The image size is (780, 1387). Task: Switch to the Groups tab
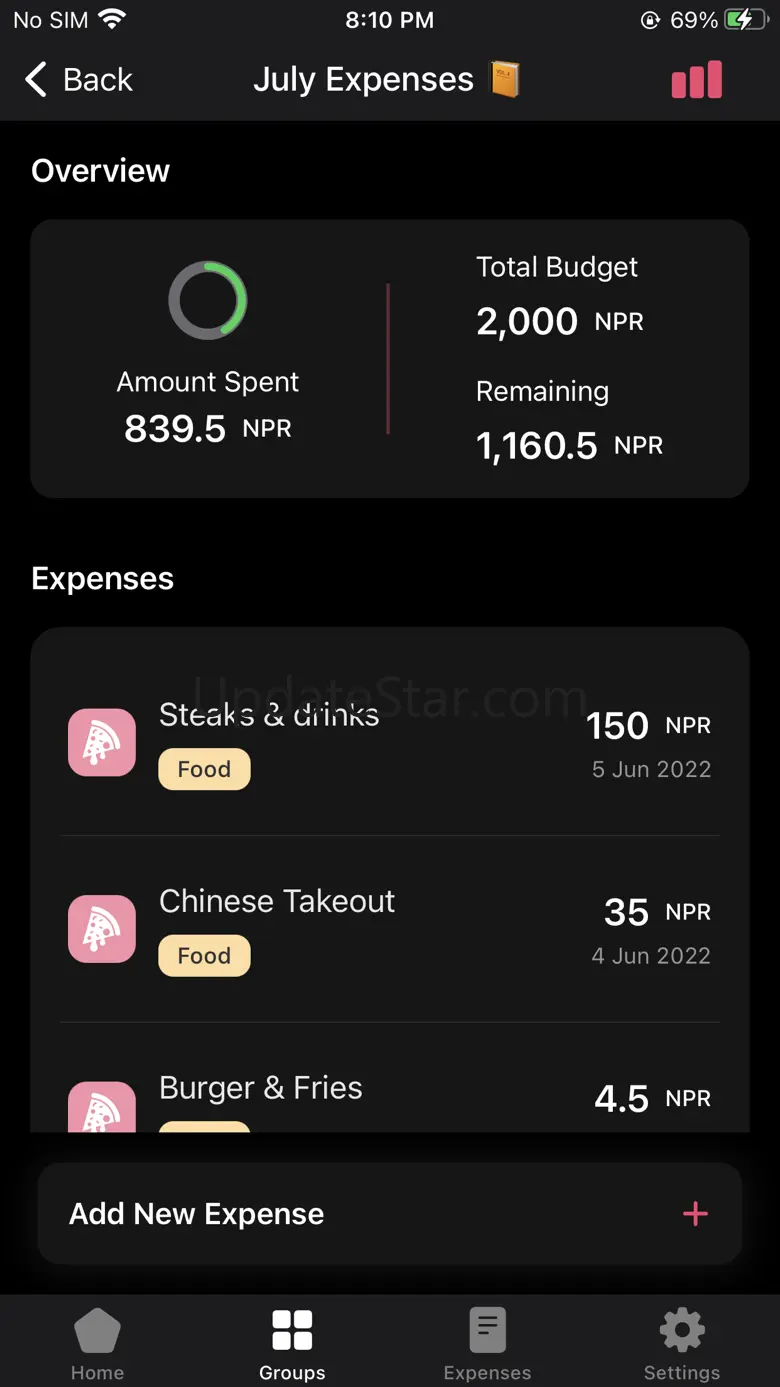[x=292, y=1343]
